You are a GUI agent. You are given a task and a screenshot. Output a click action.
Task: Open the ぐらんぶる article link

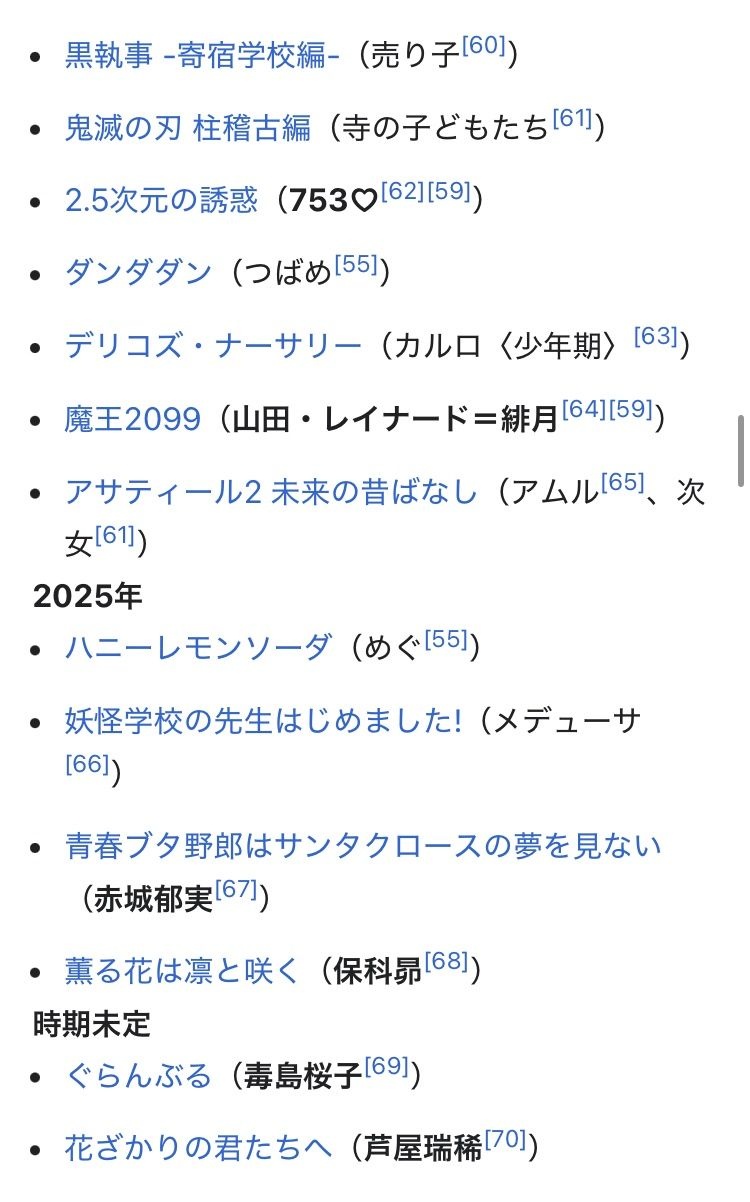pyautogui.click(x=139, y=1076)
